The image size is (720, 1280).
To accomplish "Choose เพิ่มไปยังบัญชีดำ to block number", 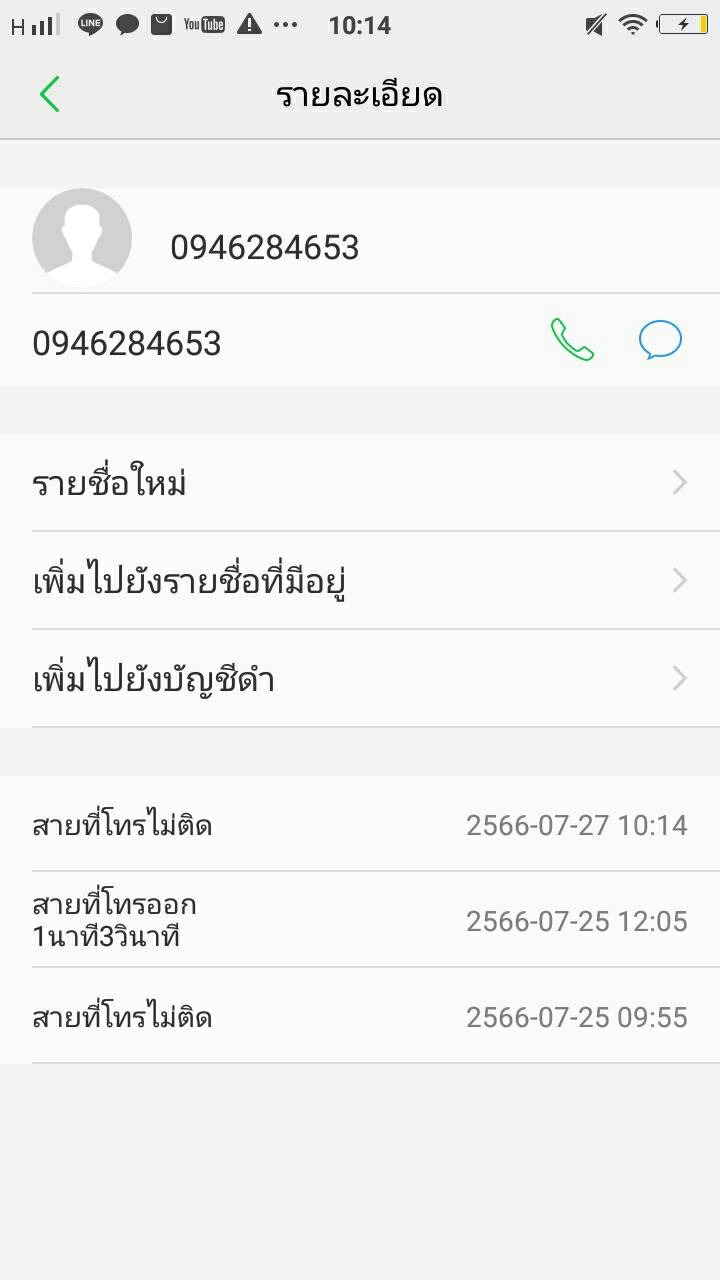I will 360,679.
